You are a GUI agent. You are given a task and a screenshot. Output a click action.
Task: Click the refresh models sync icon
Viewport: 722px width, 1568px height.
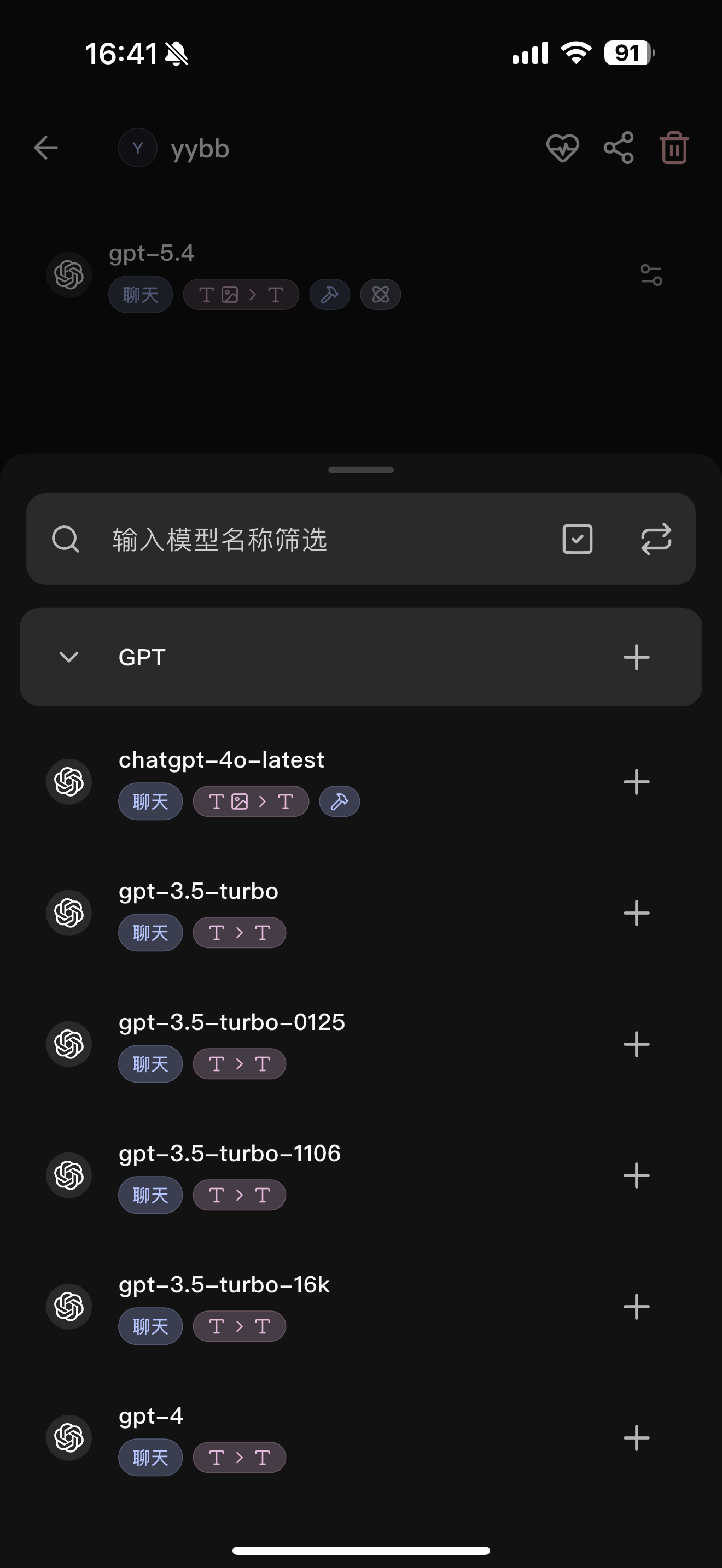click(657, 538)
